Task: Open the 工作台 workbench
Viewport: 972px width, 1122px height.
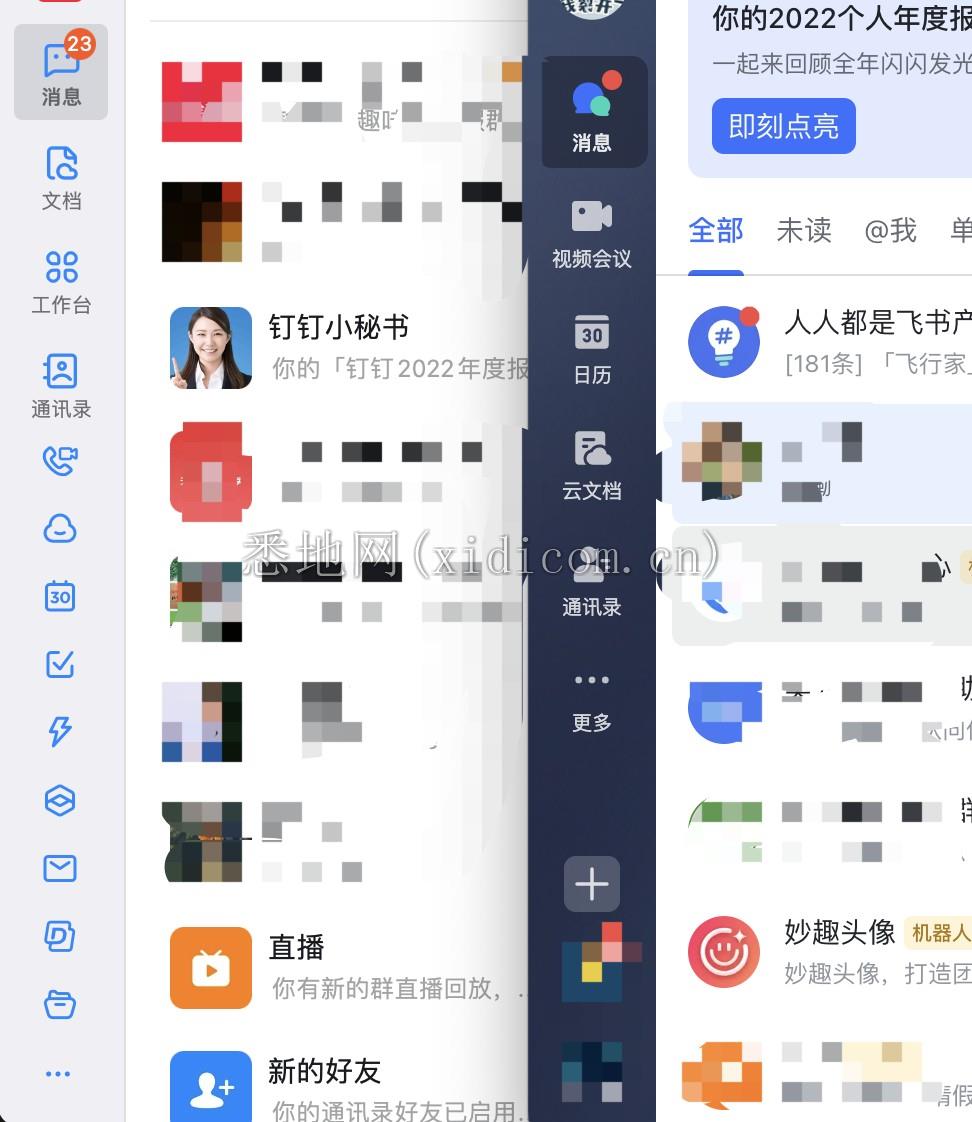Action: click(61, 282)
